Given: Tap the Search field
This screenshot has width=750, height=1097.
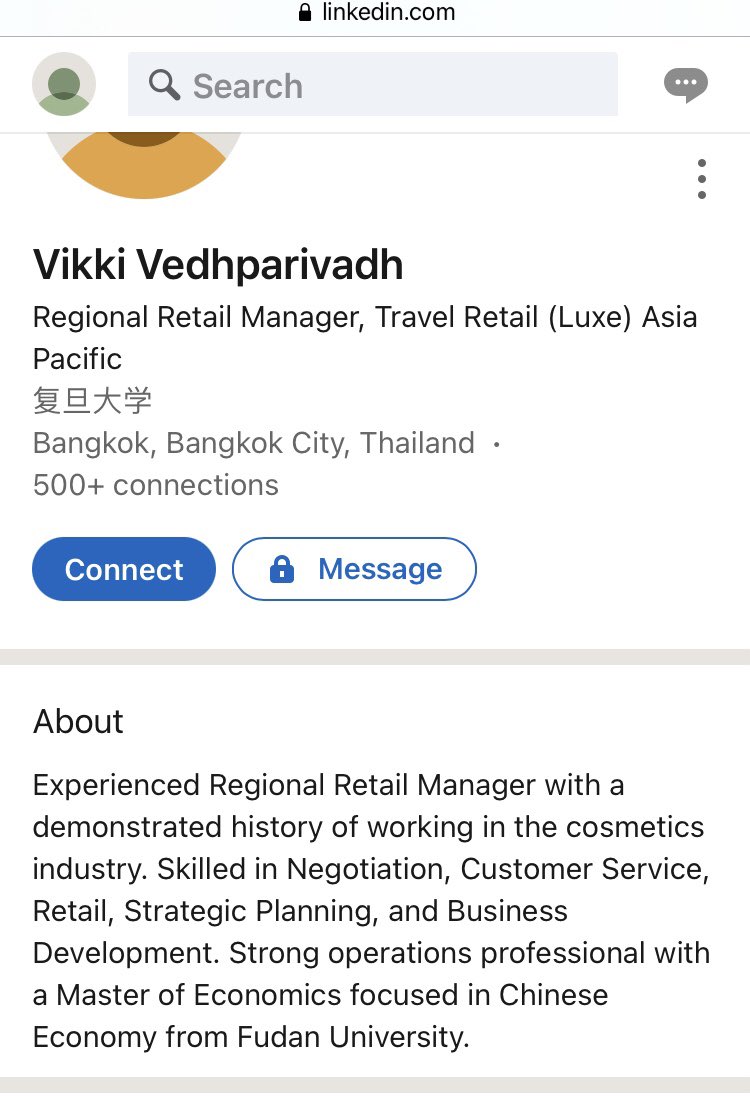Looking at the screenshot, I should click(x=372, y=85).
